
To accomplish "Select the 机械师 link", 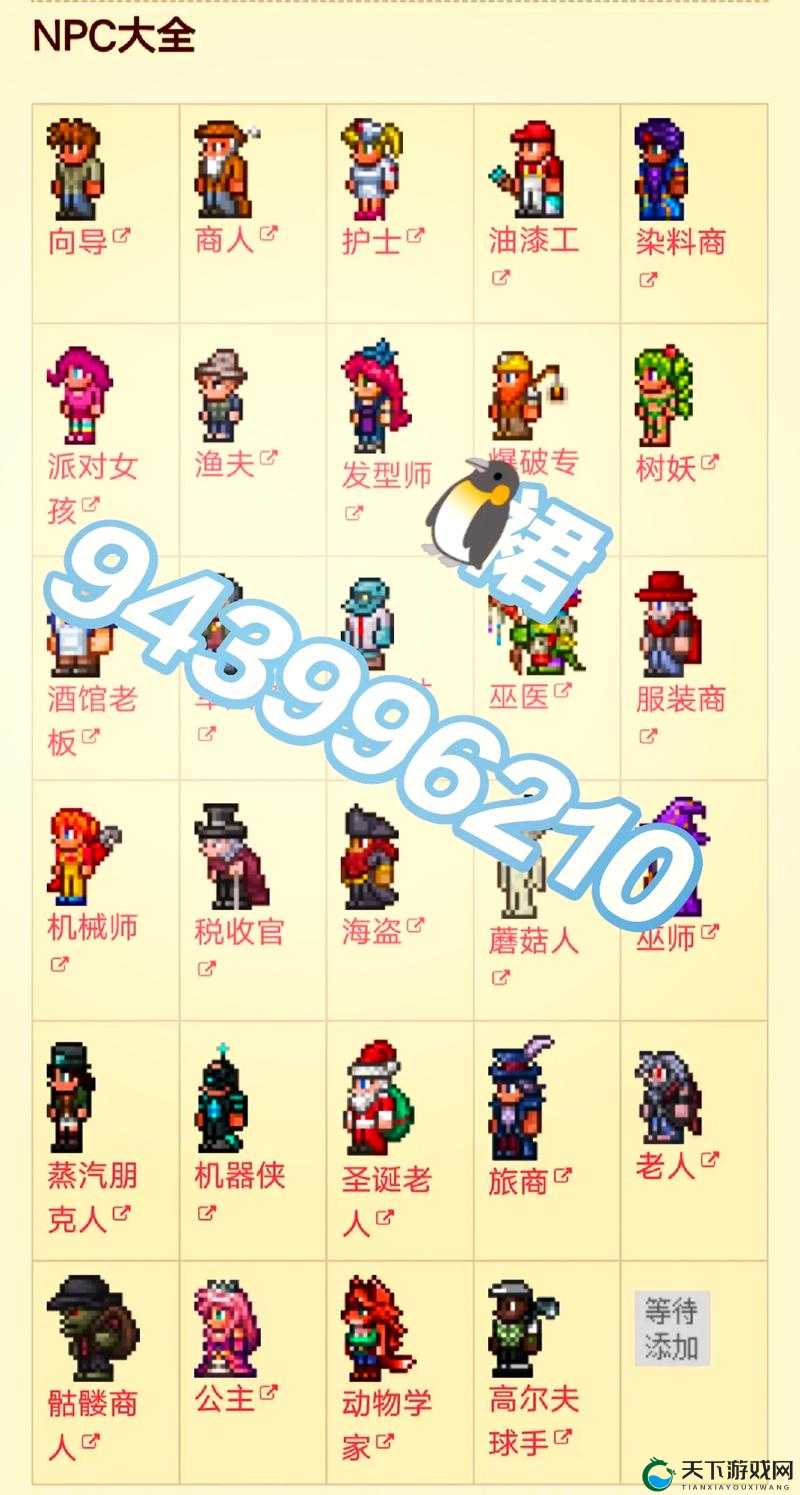I will [93, 927].
